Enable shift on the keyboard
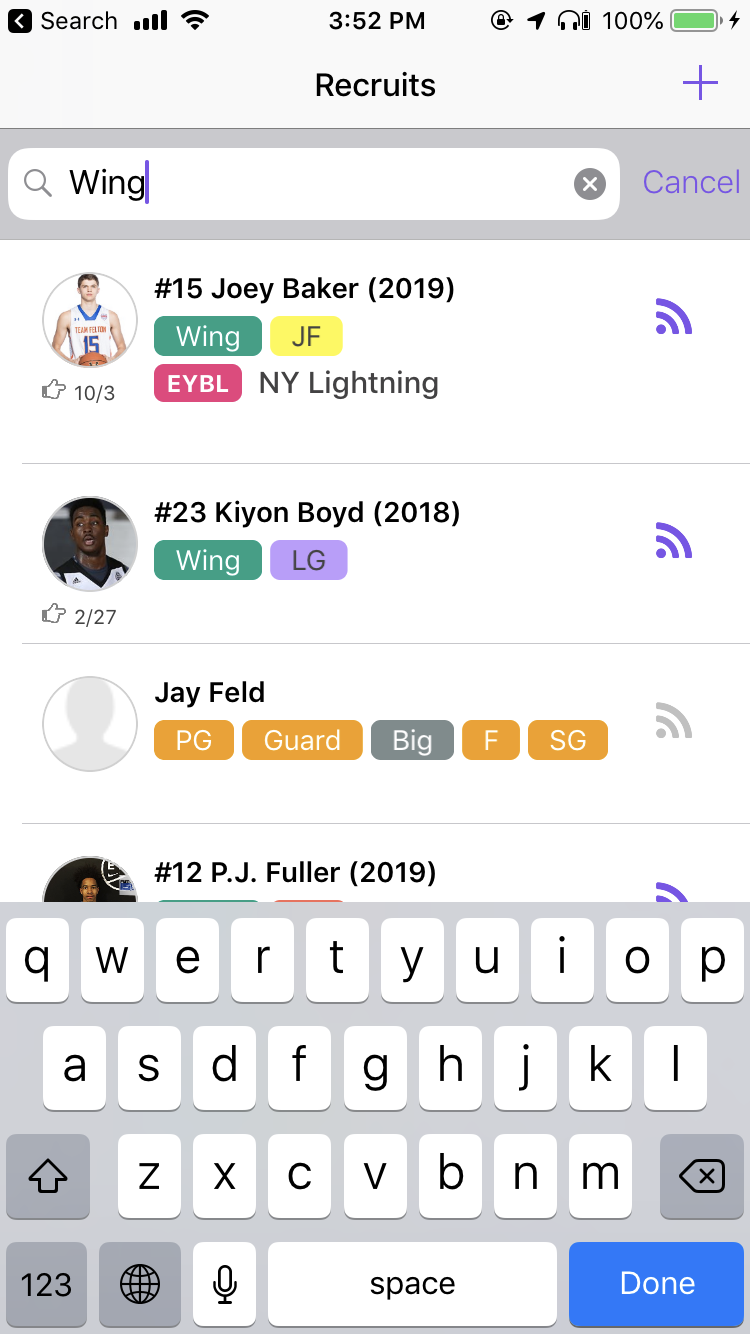The height and width of the screenshot is (1334, 750). [47, 1177]
